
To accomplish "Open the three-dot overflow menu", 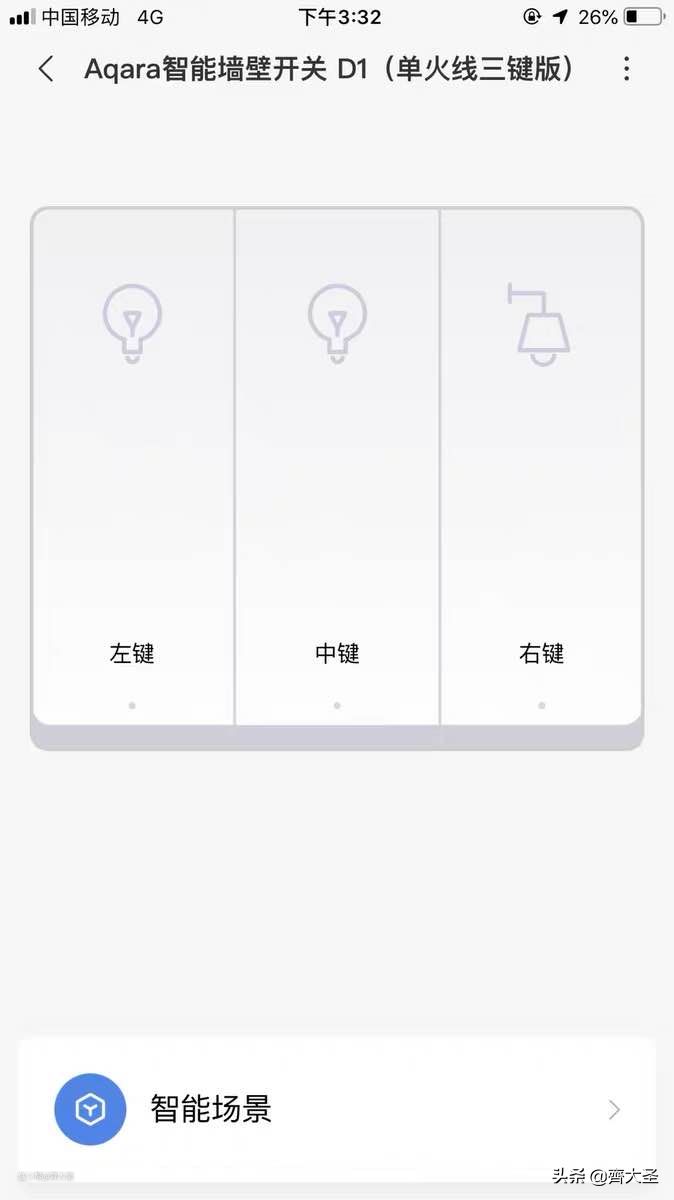I will point(626,69).
